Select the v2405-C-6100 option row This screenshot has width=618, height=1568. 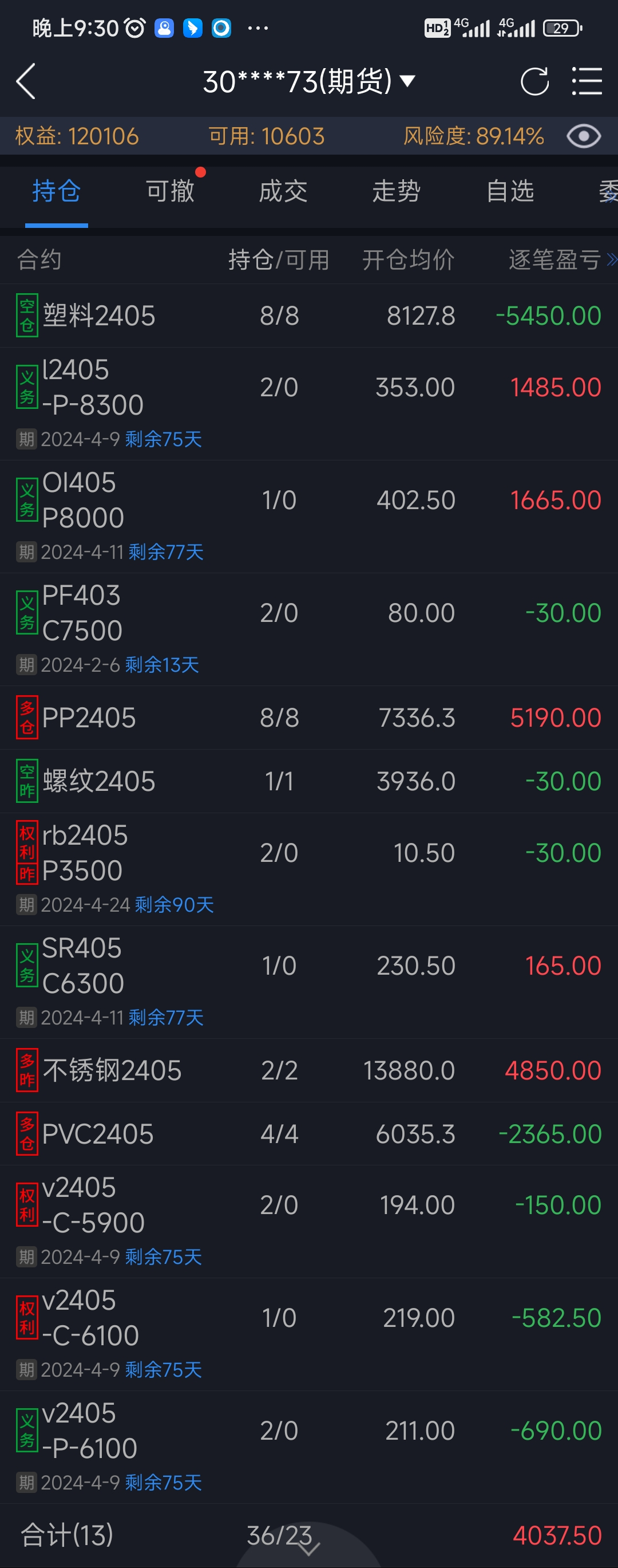(309, 1334)
